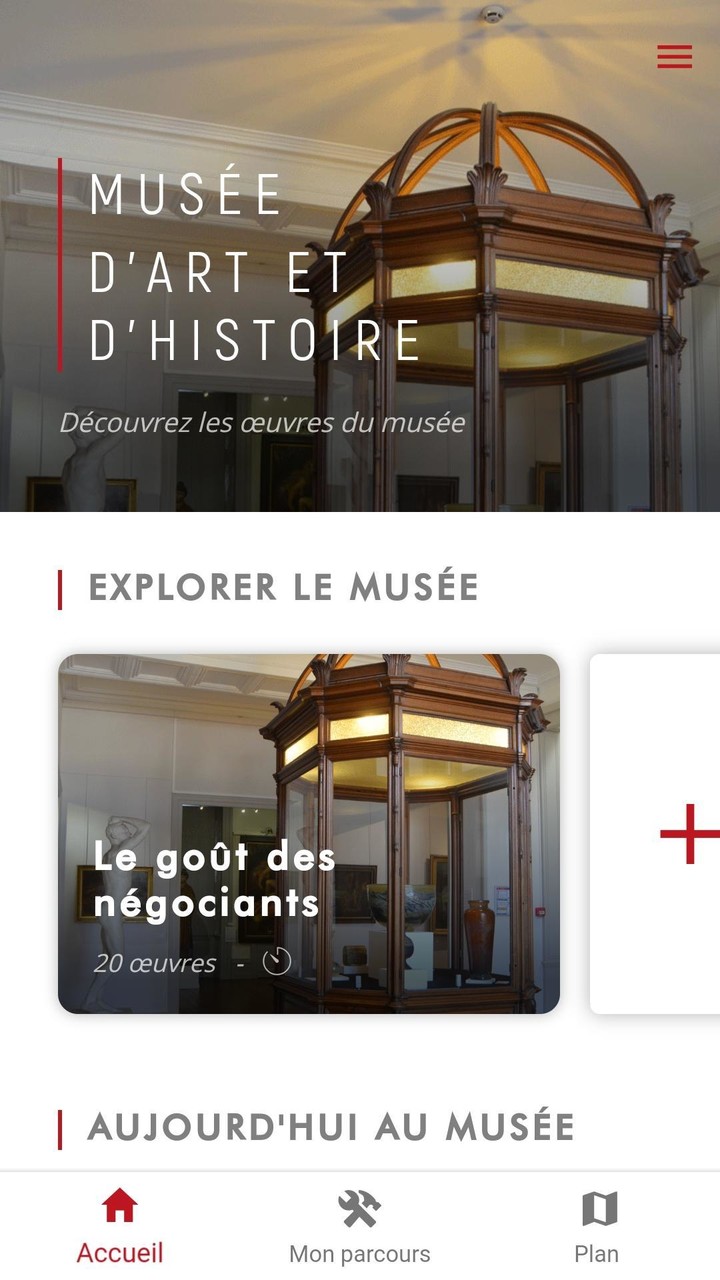Go to the Accueil tab

tap(120, 1226)
